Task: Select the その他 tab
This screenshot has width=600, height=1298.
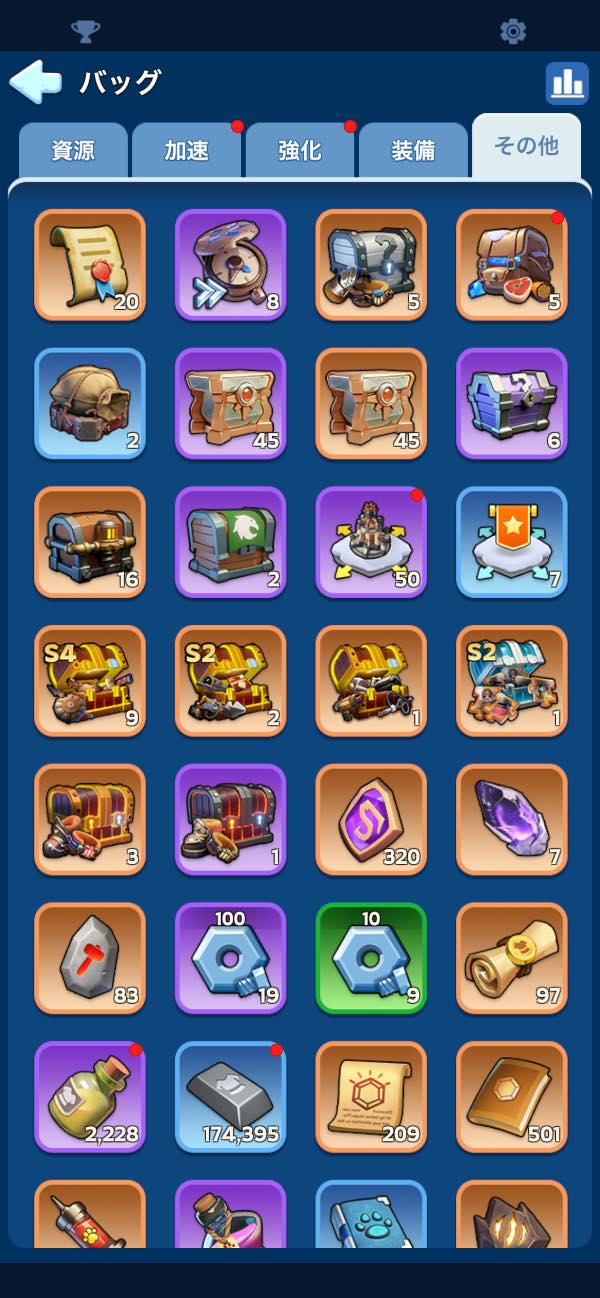Action: 526,146
